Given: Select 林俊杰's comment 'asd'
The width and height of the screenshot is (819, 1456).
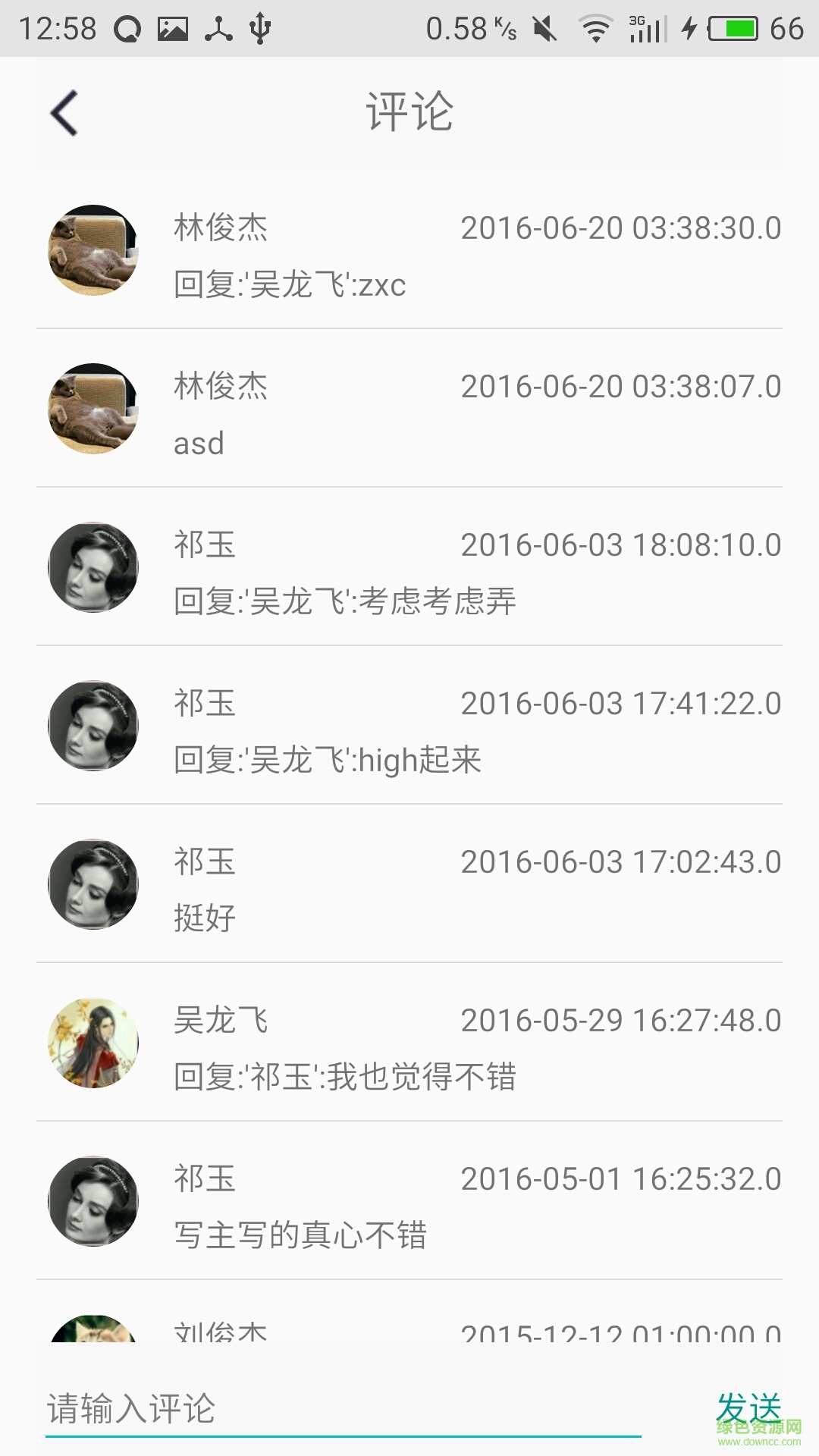Looking at the screenshot, I should point(199,444).
